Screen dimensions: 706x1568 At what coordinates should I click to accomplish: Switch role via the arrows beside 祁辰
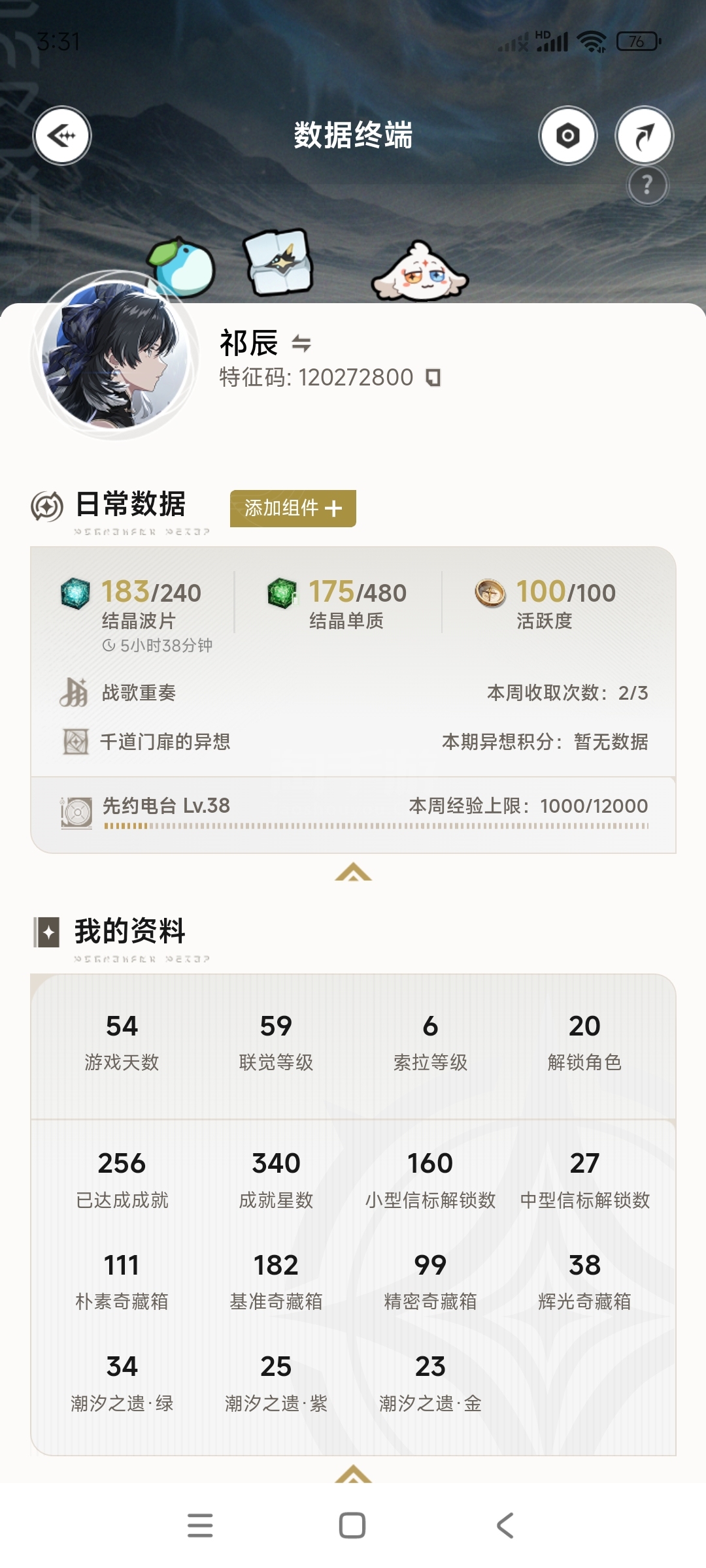301,343
